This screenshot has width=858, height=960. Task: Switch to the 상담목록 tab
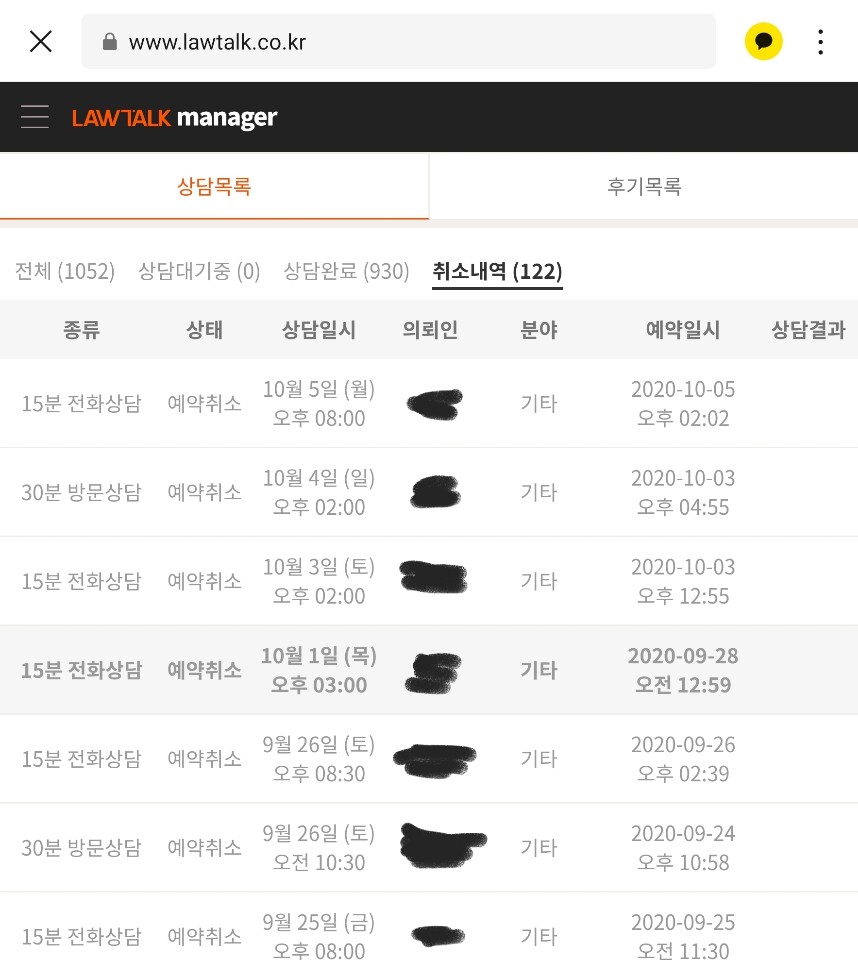[x=214, y=186]
